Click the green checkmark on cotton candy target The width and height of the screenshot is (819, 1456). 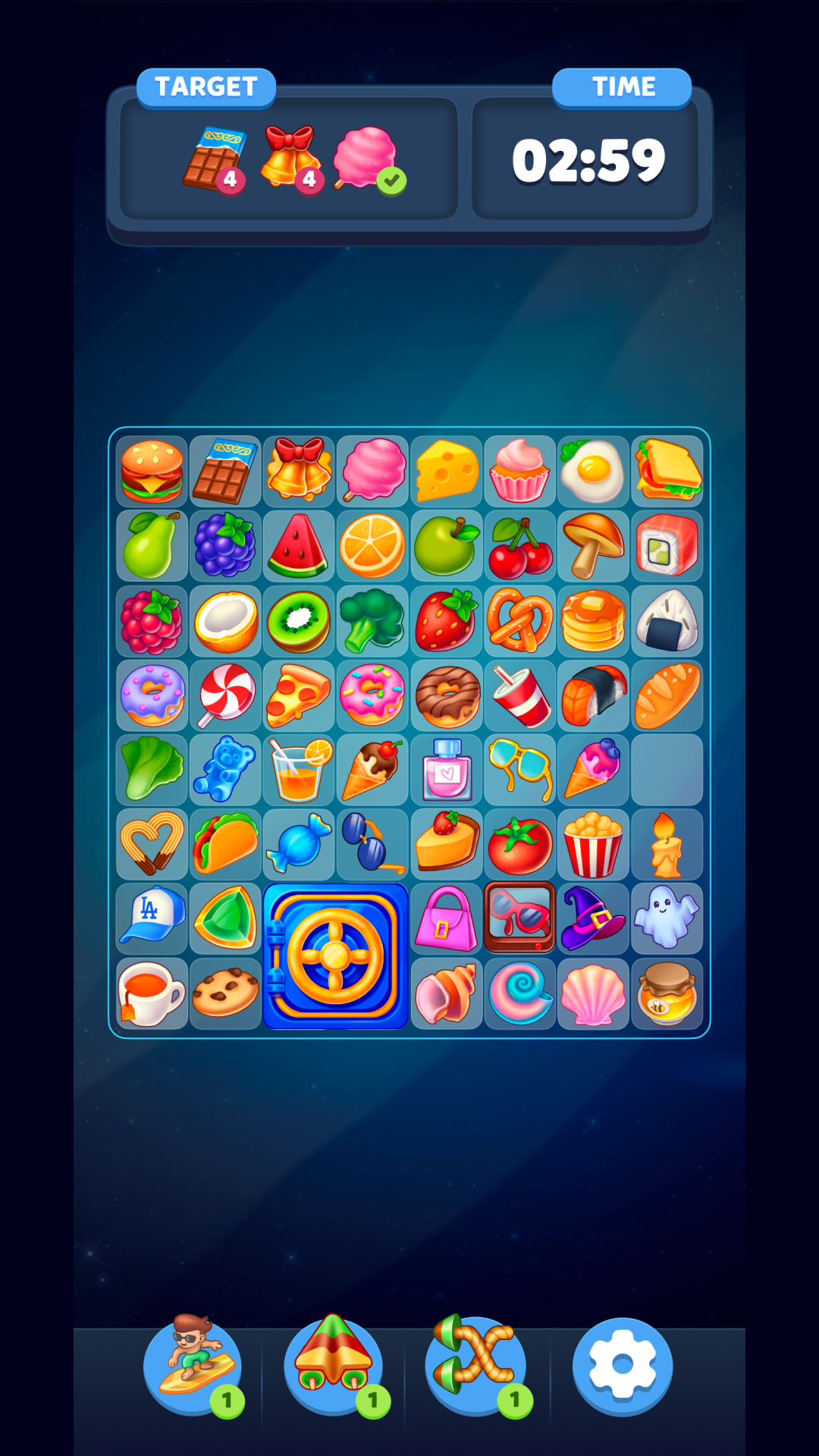[392, 180]
